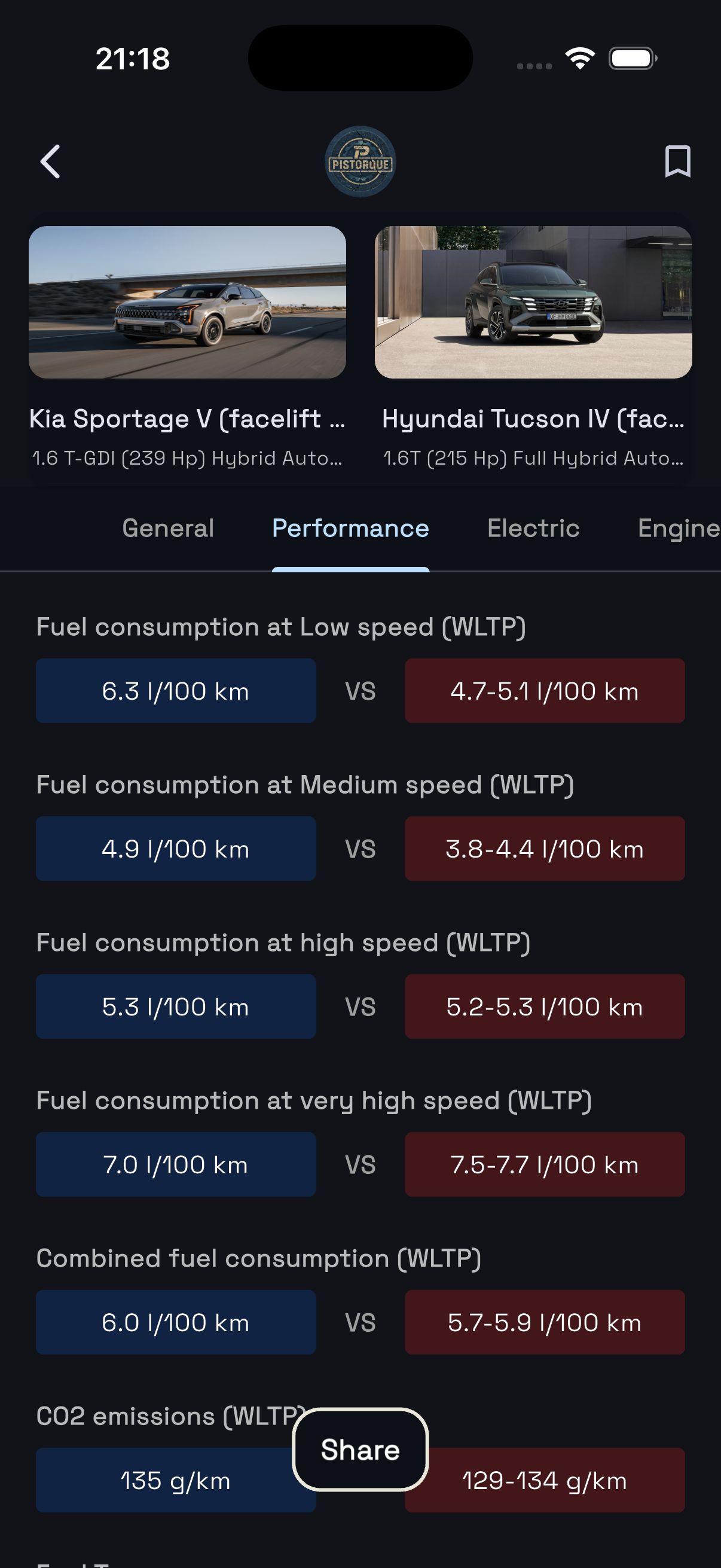Open the Kia Sportage photo
This screenshot has height=1568, width=721.
click(187, 303)
